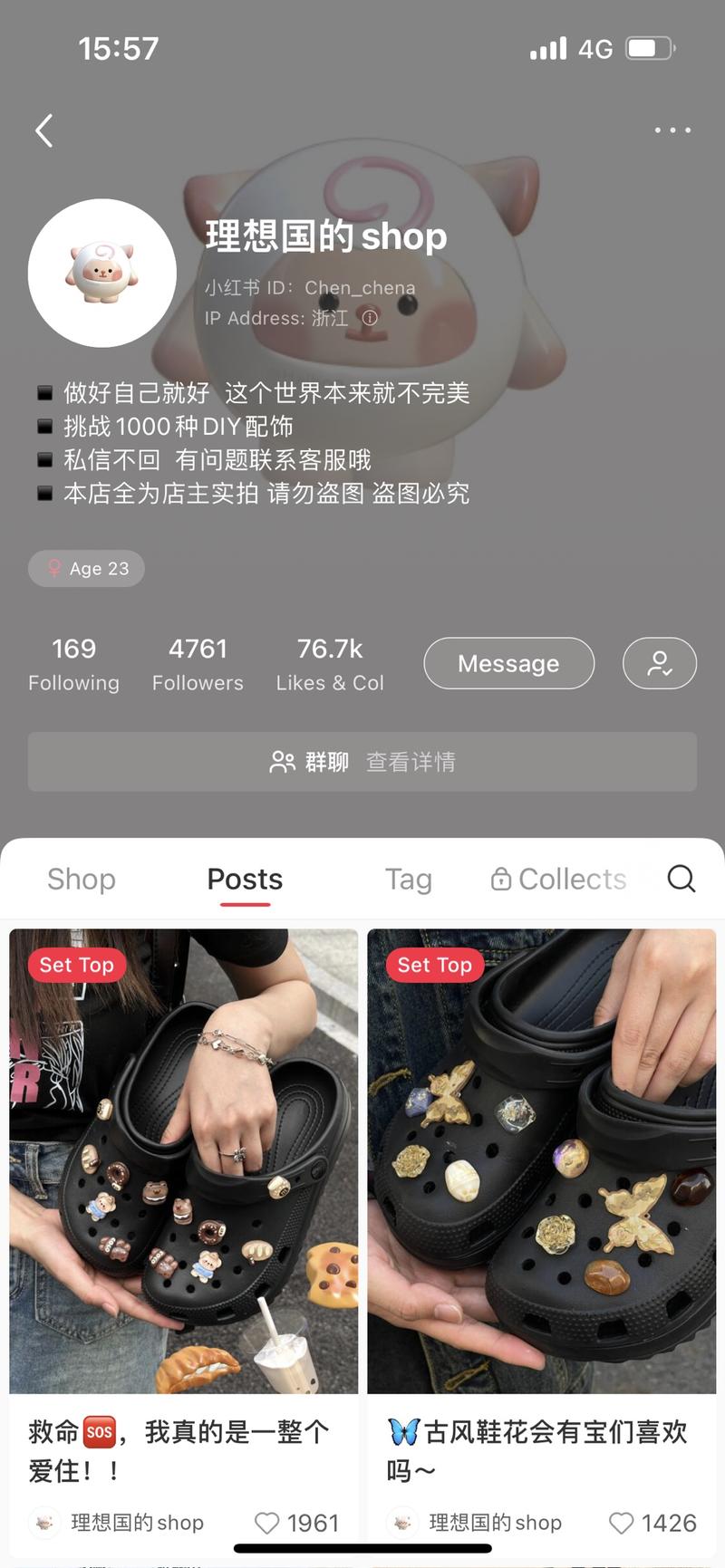View the 169 Following list

click(x=73, y=664)
